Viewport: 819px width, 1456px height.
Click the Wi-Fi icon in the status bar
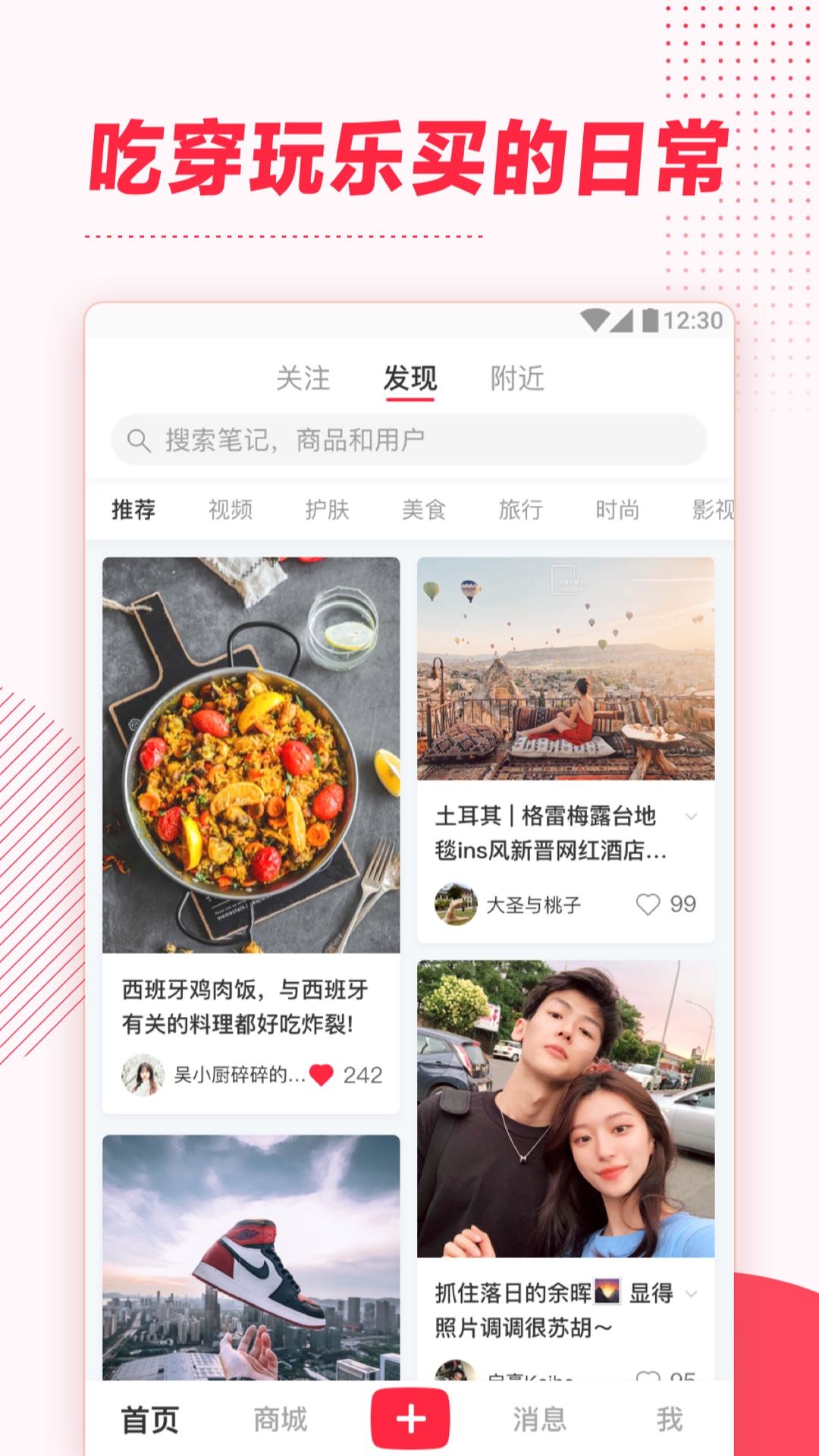[x=595, y=320]
